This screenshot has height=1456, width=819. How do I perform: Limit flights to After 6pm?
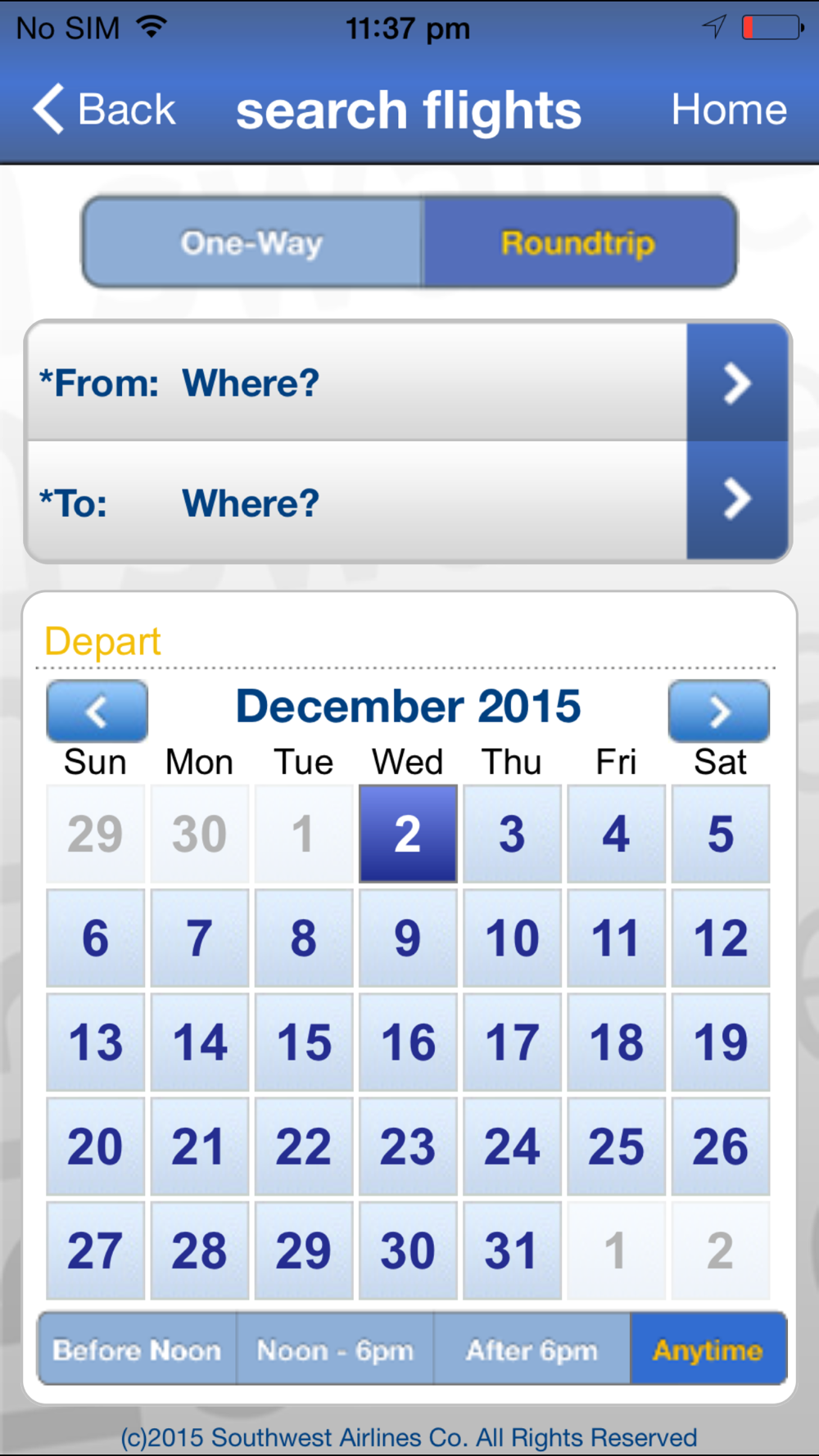pyautogui.click(x=532, y=1350)
